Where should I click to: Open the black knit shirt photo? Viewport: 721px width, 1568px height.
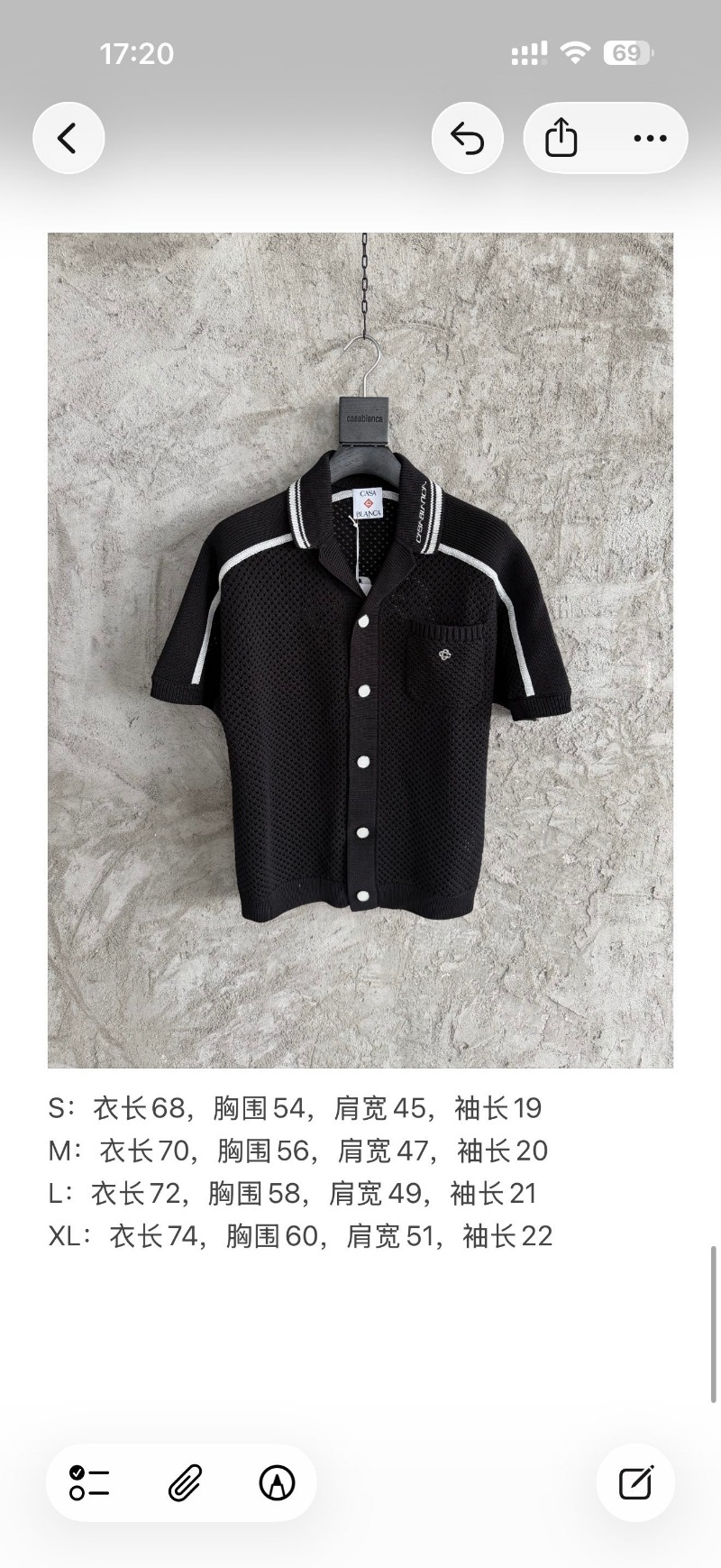tap(360, 649)
